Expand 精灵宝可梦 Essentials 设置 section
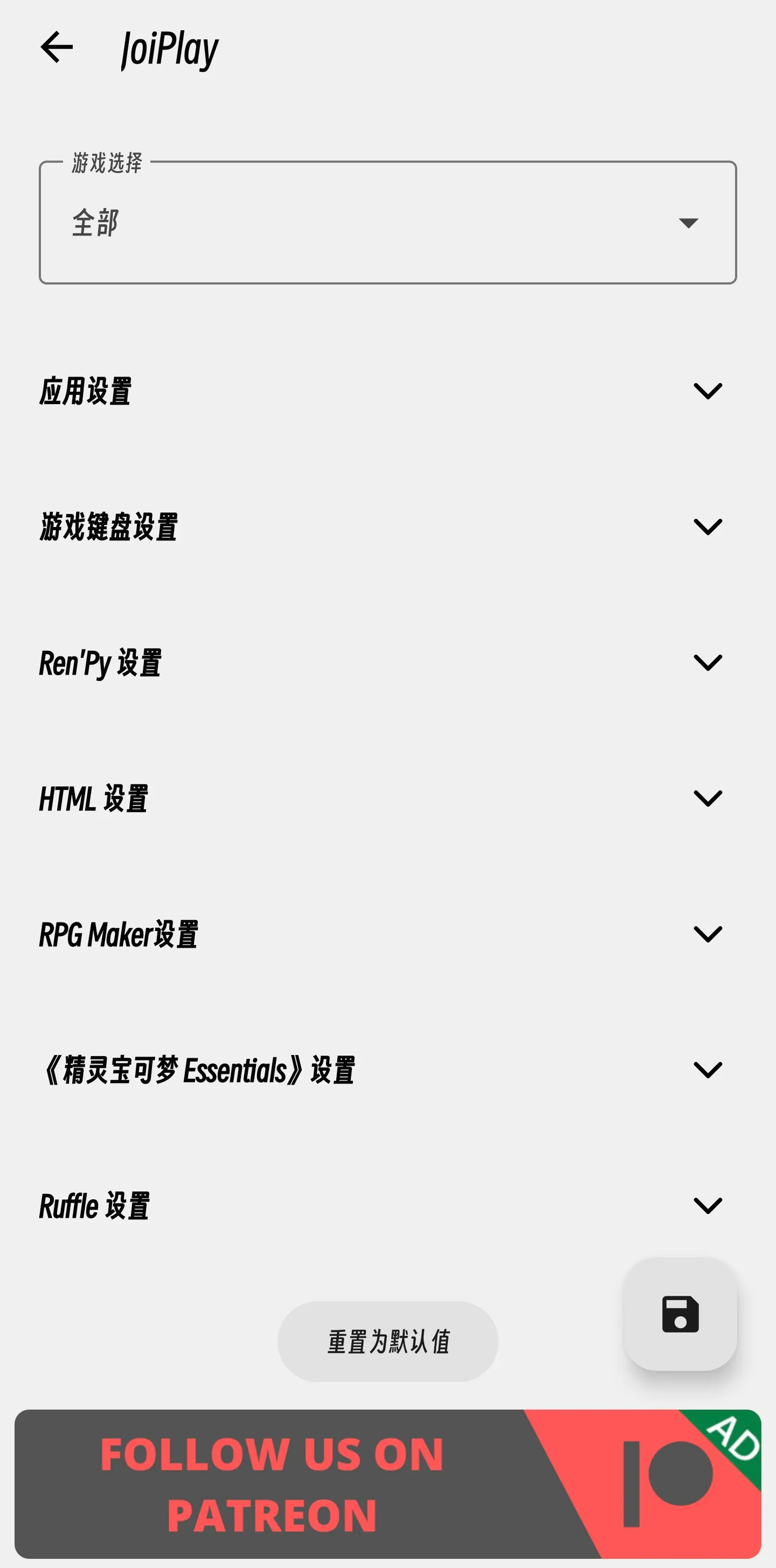776x1568 pixels. click(707, 1070)
